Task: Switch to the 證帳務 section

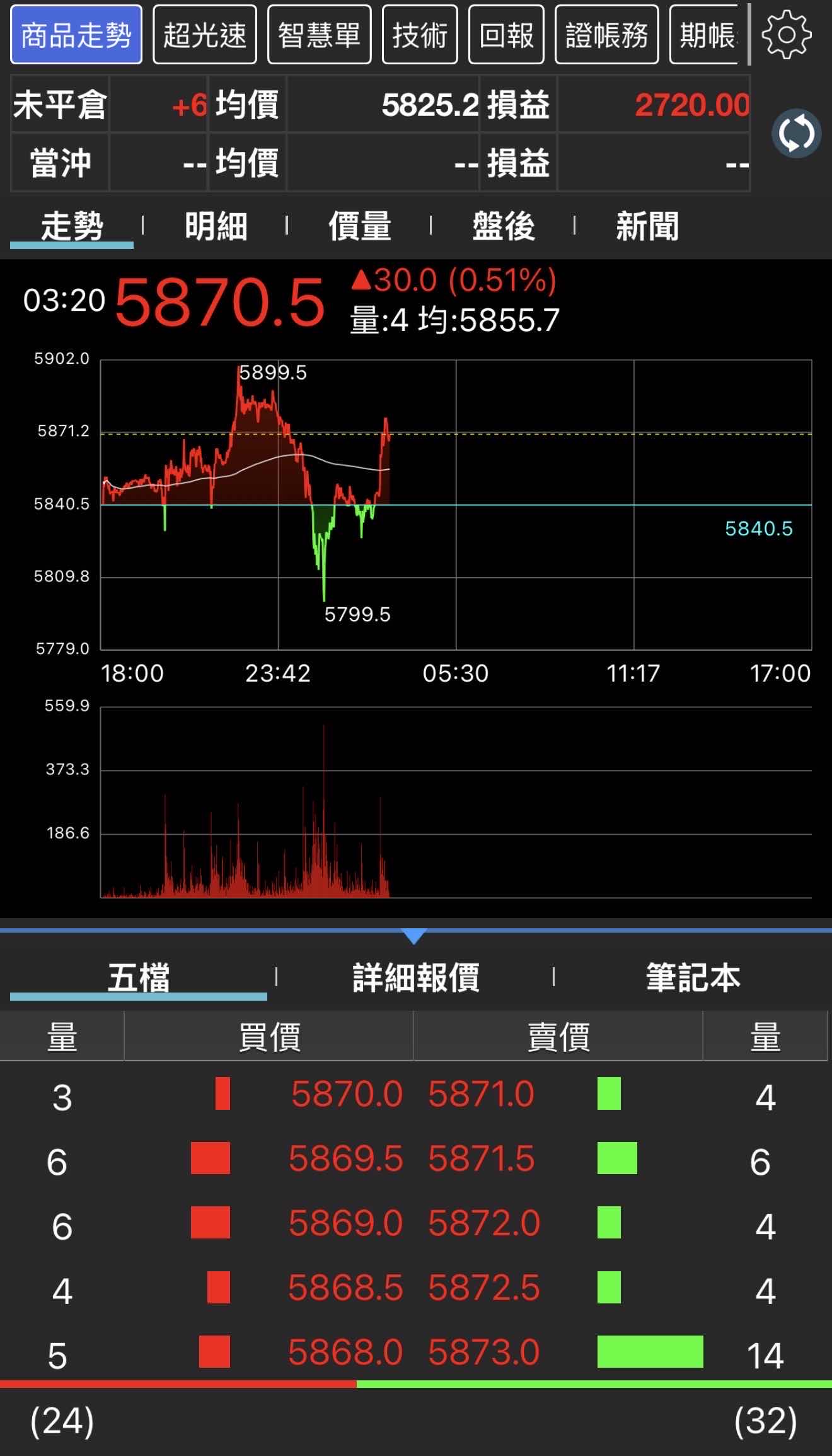Action: pos(606,35)
